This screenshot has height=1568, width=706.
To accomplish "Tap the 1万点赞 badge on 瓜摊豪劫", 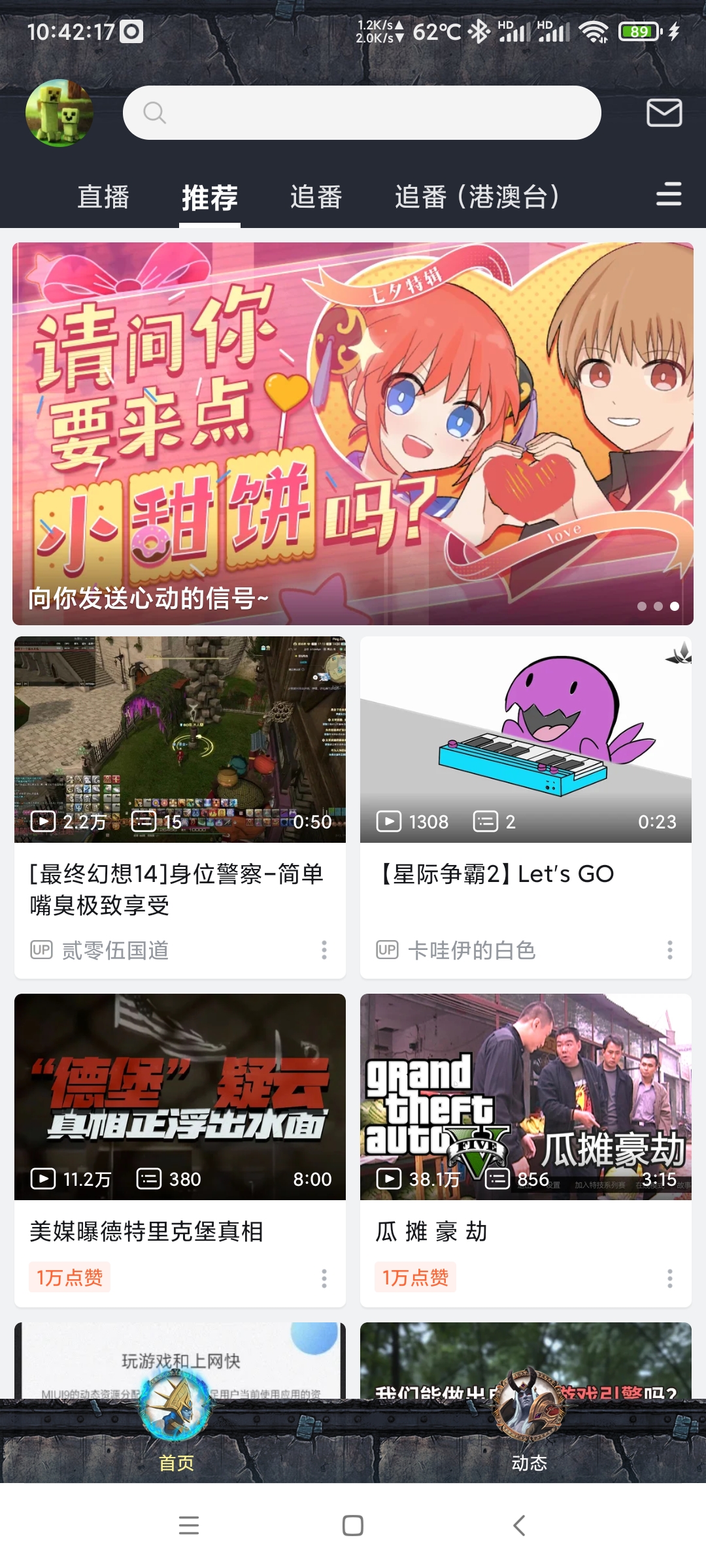I will click(x=416, y=1275).
